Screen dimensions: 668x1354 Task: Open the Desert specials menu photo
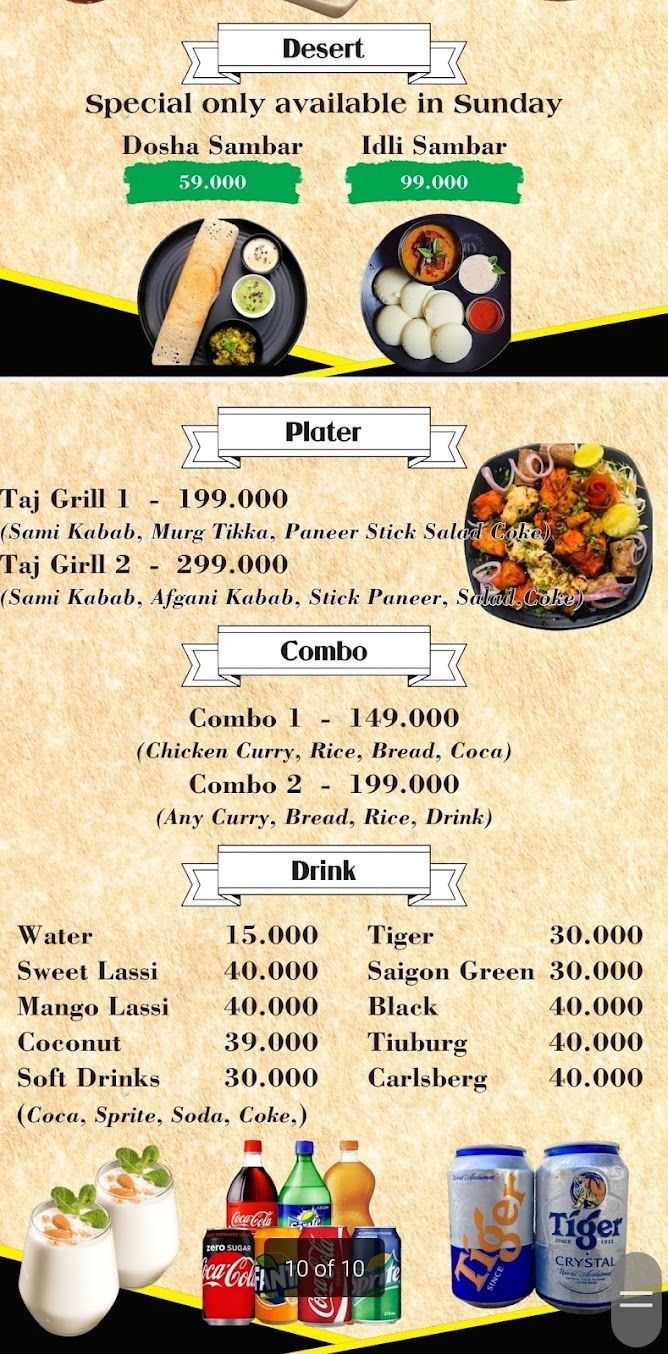334,190
